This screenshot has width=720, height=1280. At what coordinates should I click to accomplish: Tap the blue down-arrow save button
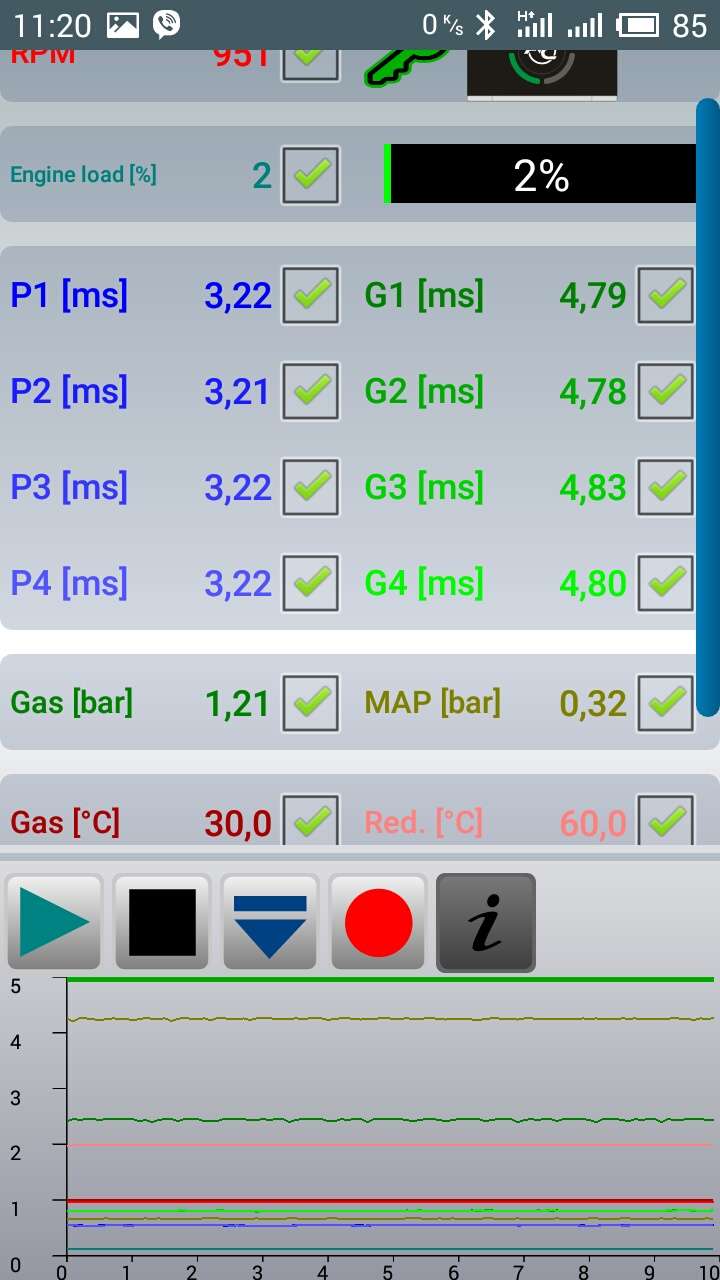pos(270,922)
